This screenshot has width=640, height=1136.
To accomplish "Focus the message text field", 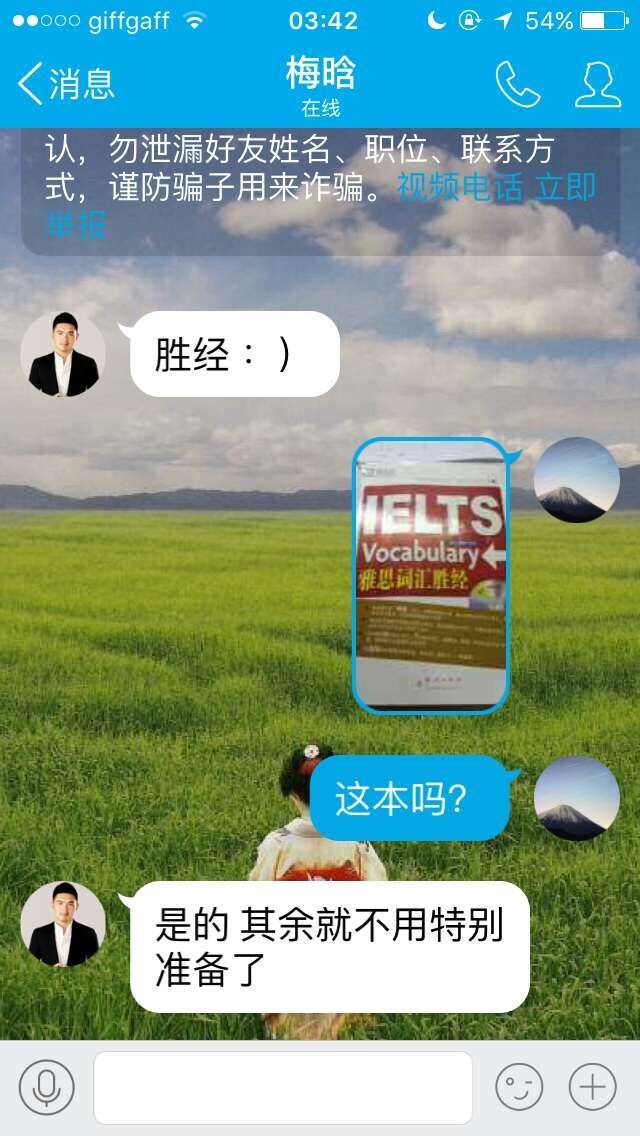I will (x=283, y=1087).
